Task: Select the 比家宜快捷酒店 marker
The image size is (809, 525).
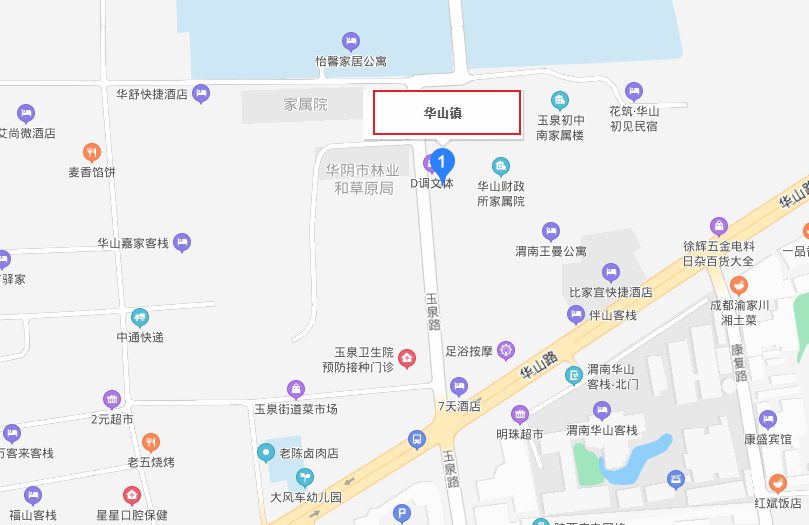Action: pos(611,272)
